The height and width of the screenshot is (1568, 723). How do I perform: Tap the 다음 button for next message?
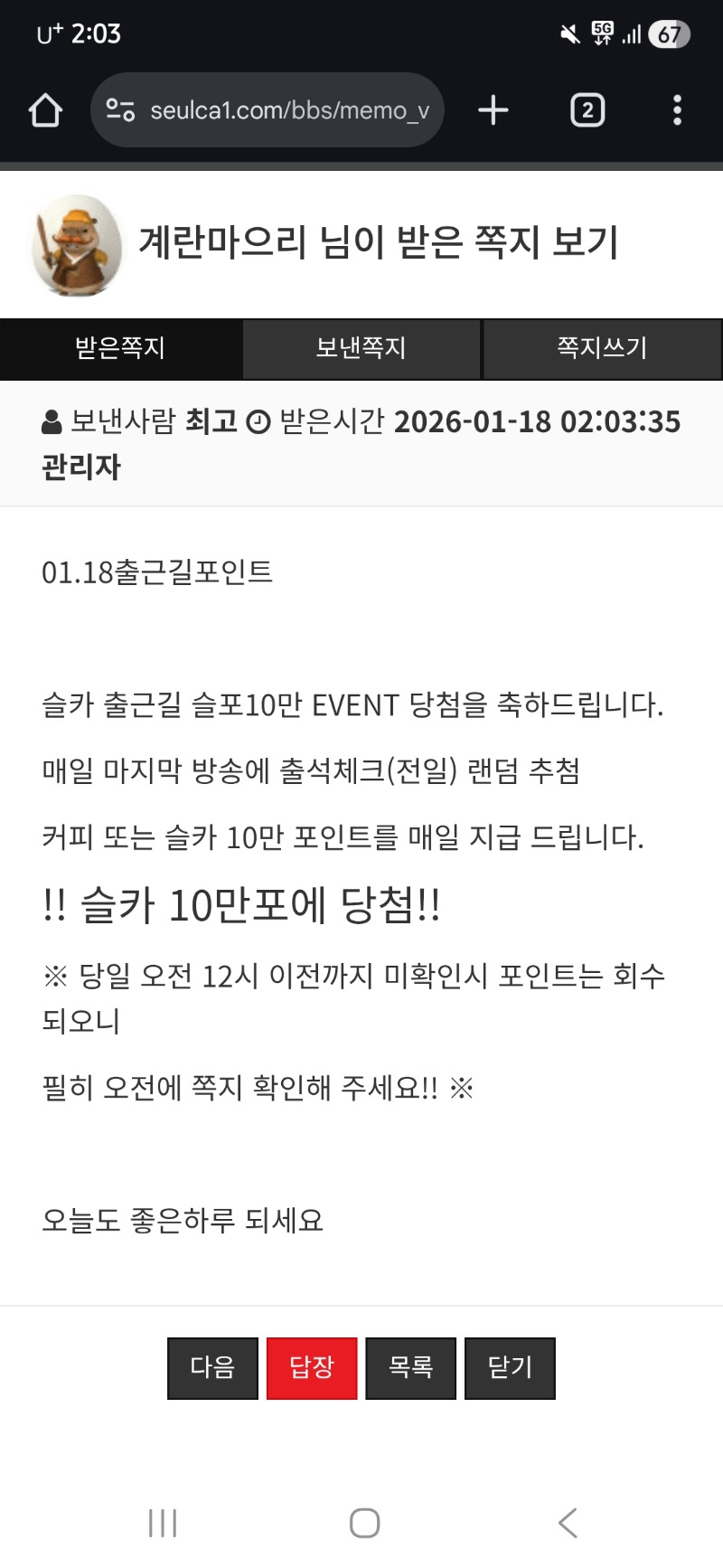(212, 1367)
